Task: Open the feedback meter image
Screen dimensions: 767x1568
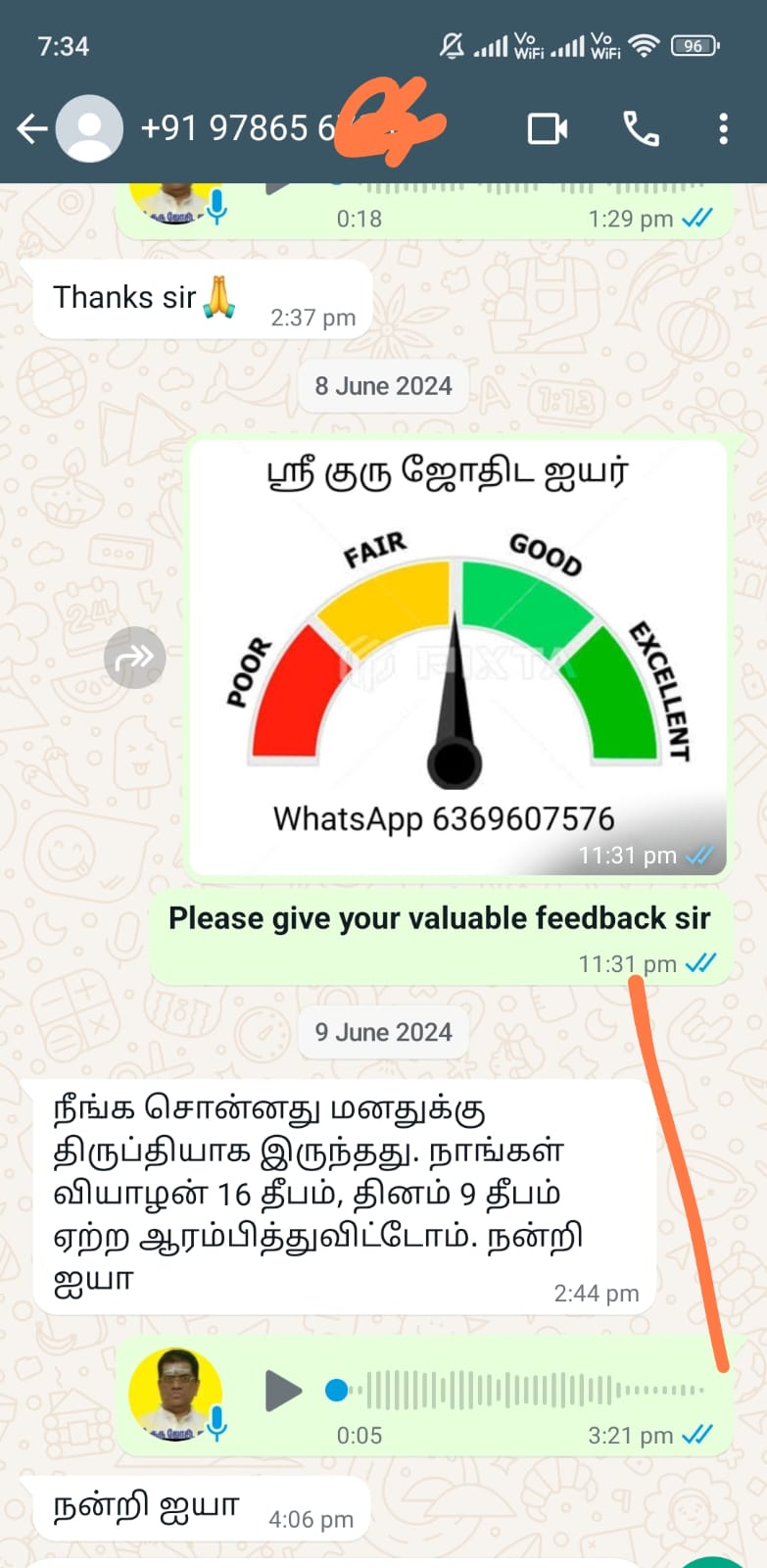Action: pyautogui.click(x=457, y=657)
